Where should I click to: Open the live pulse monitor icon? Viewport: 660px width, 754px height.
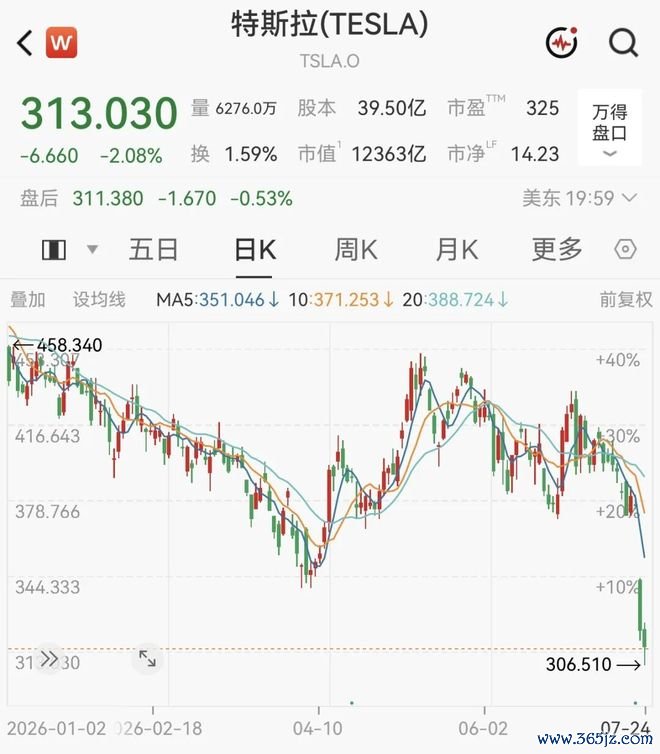pos(562,43)
